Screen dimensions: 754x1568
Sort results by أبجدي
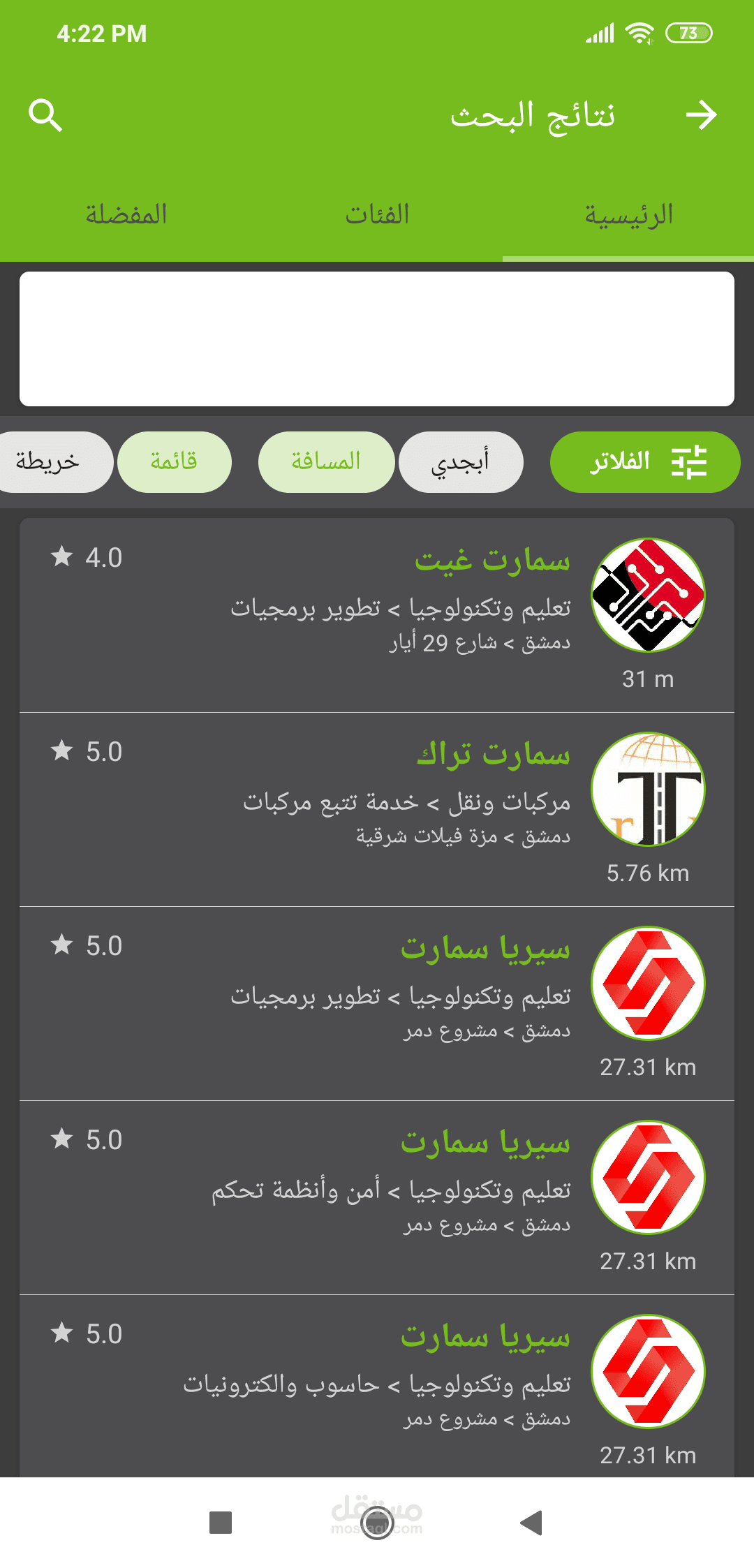click(x=461, y=462)
